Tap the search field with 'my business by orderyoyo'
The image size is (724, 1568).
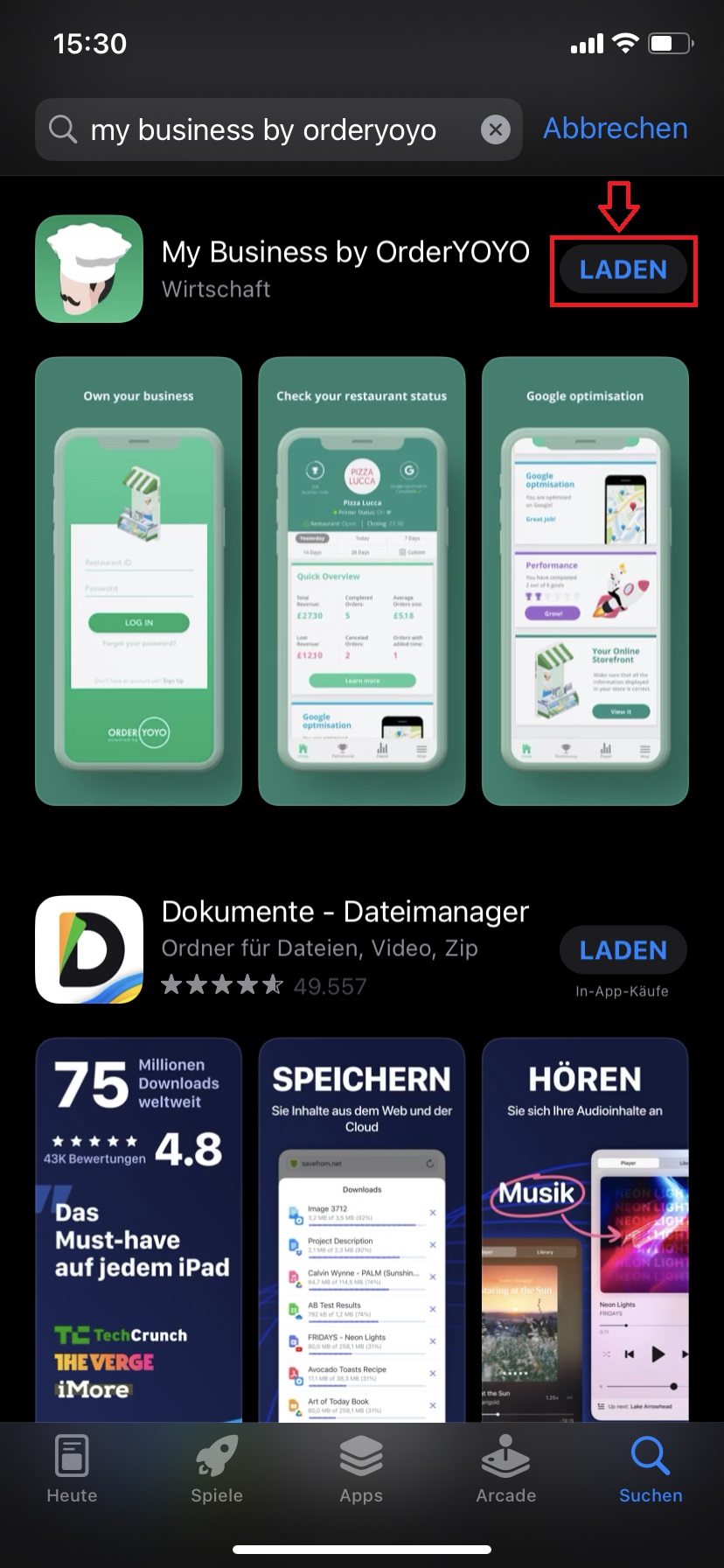click(x=262, y=130)
